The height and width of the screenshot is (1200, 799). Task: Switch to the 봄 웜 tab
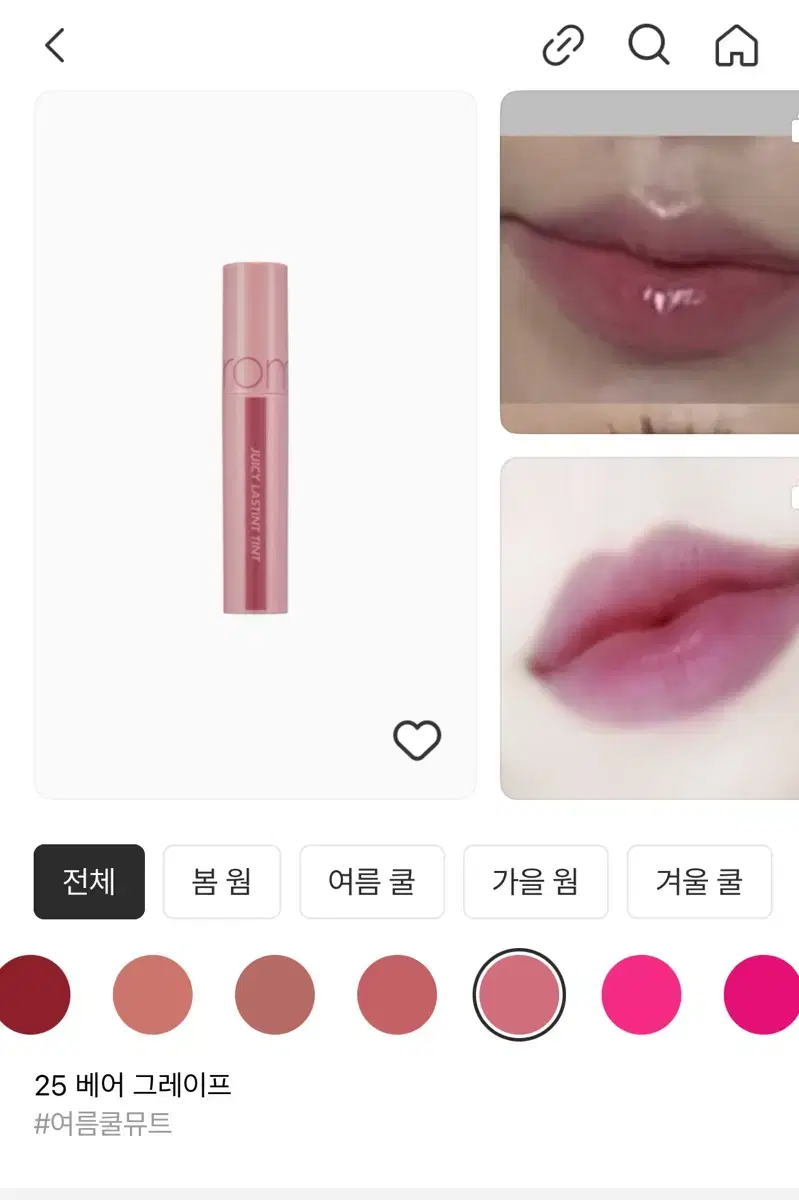222,881
